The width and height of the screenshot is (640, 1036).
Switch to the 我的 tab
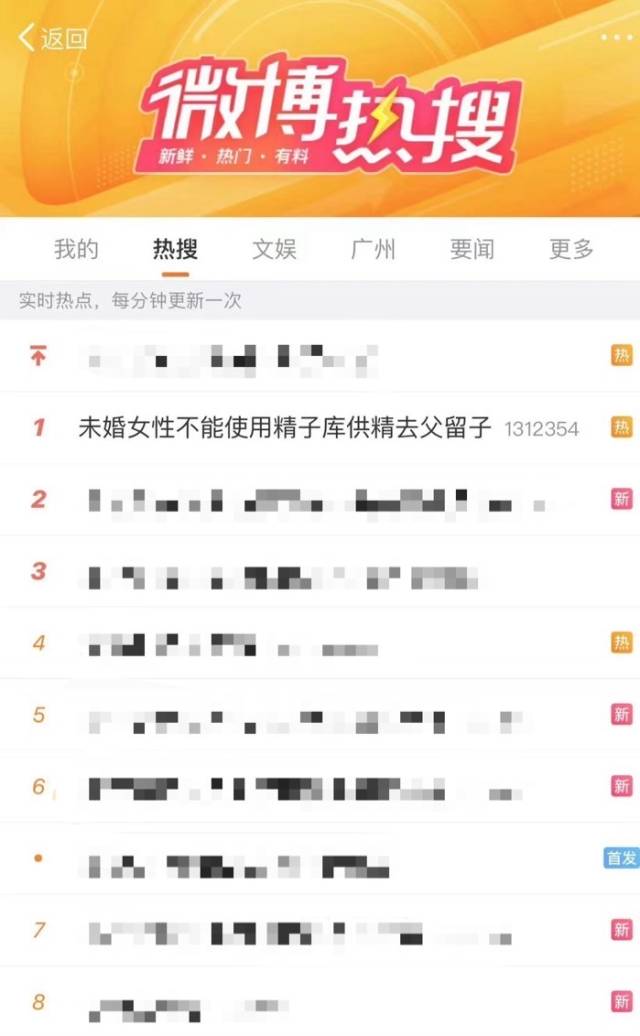coord(76,249)
